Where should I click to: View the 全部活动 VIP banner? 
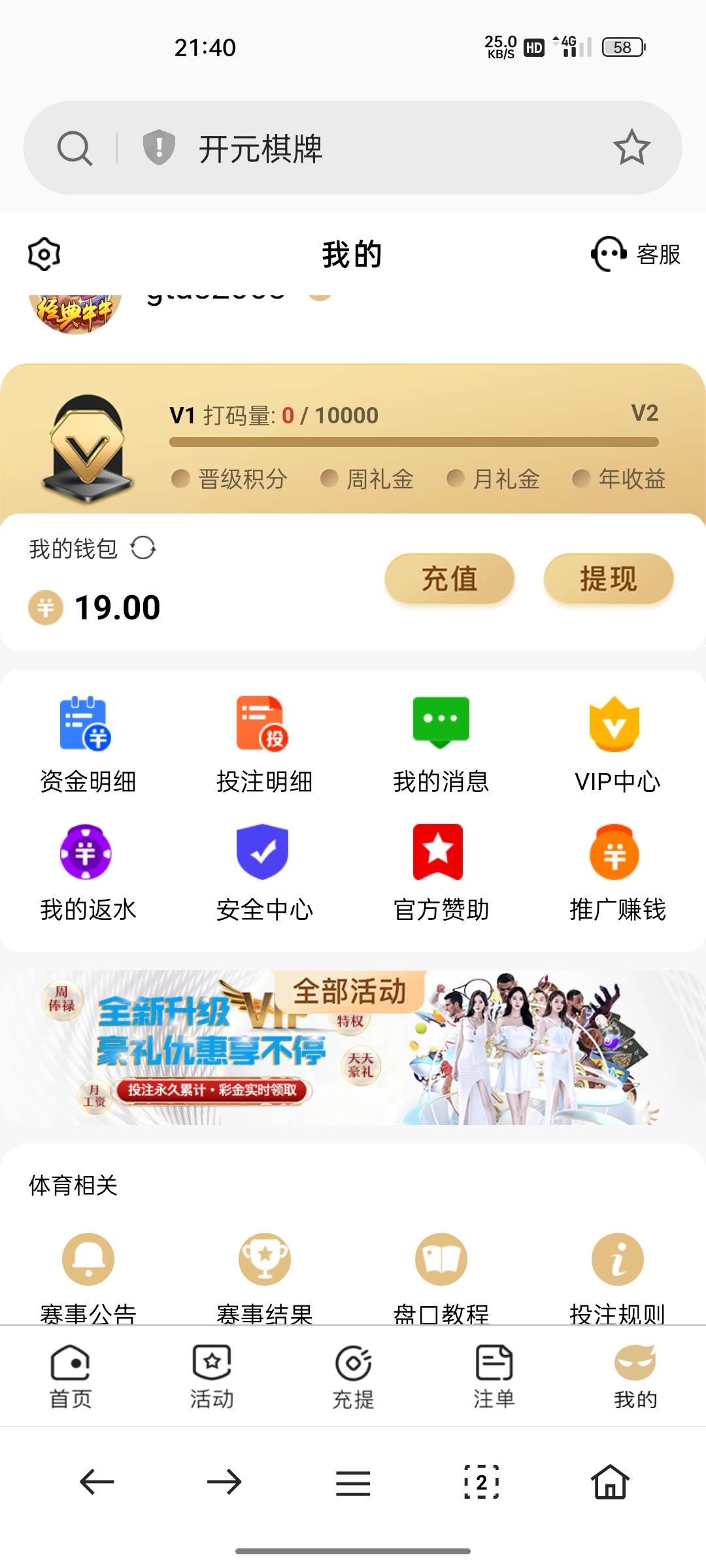[353, 1048]
